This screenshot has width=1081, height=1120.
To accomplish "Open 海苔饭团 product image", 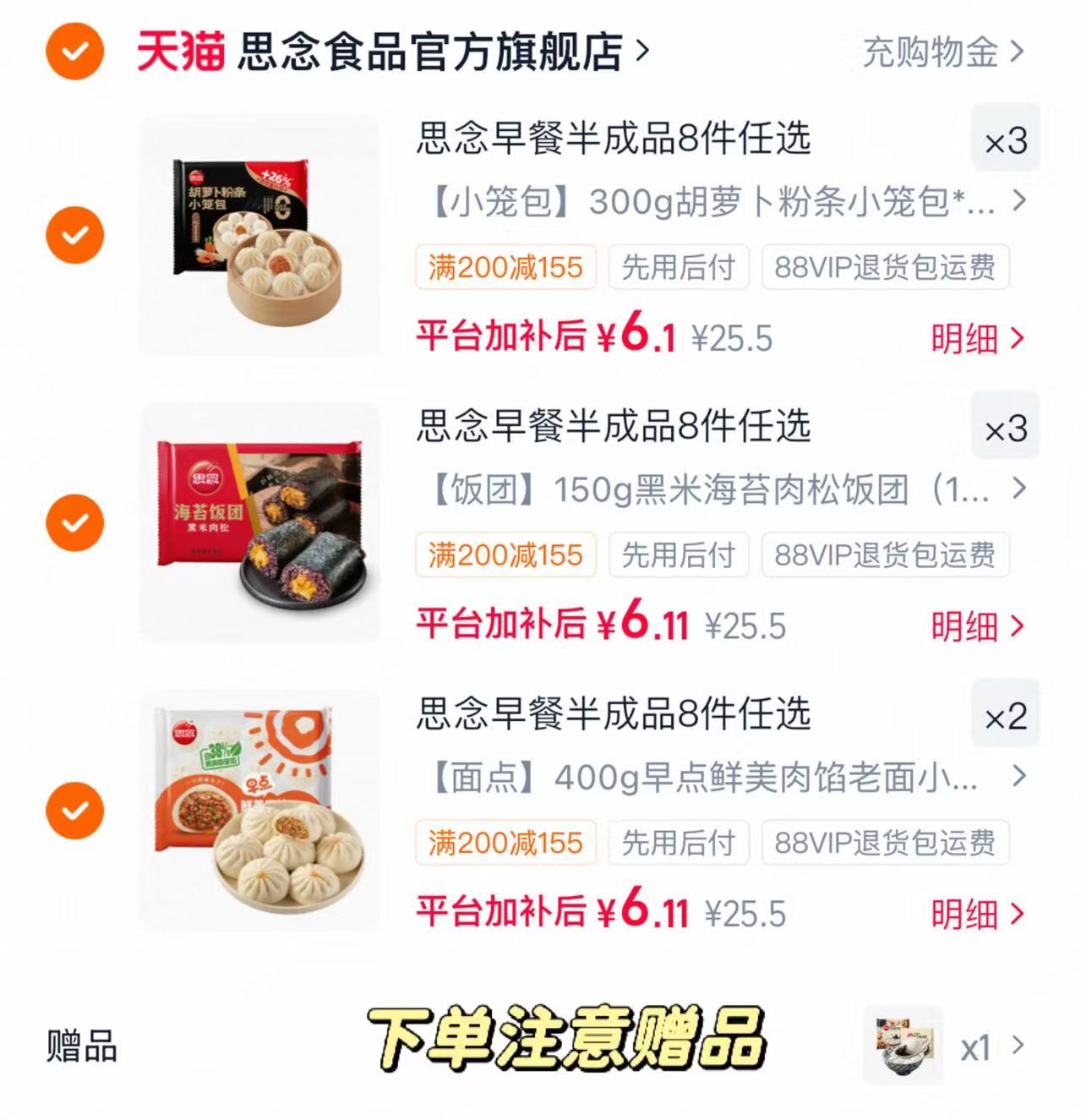I will coord(259,522).
